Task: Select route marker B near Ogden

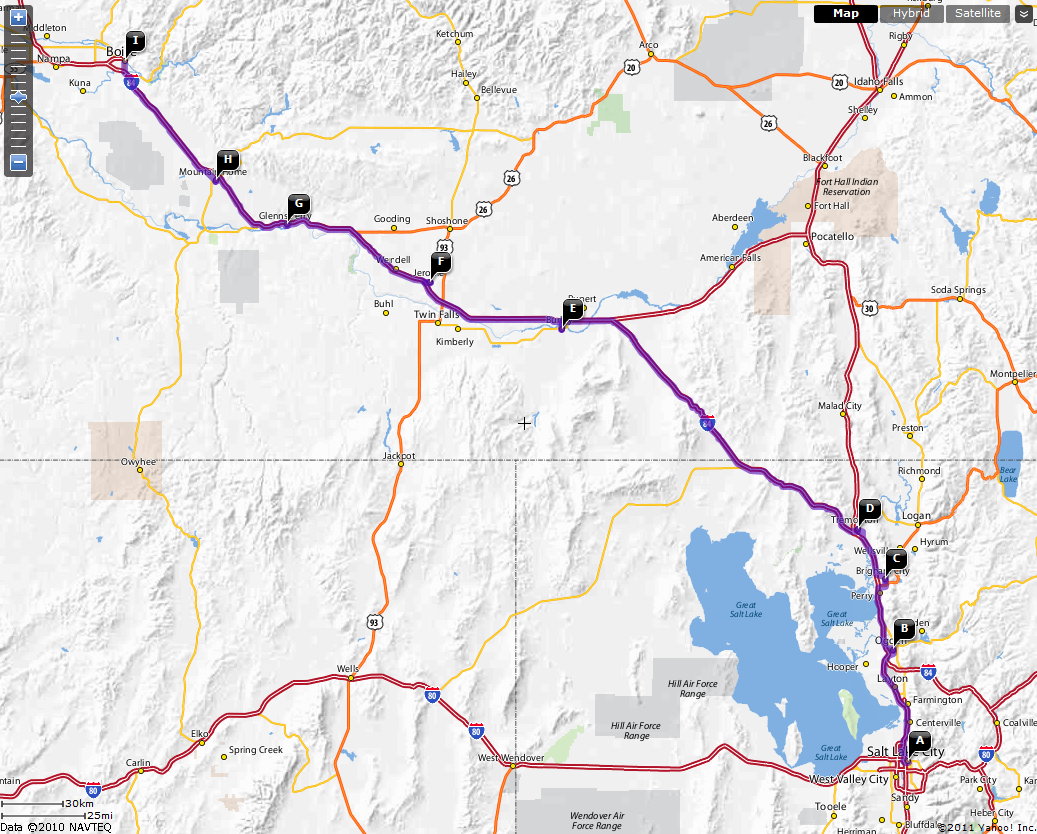Action: tap(903, 629)
